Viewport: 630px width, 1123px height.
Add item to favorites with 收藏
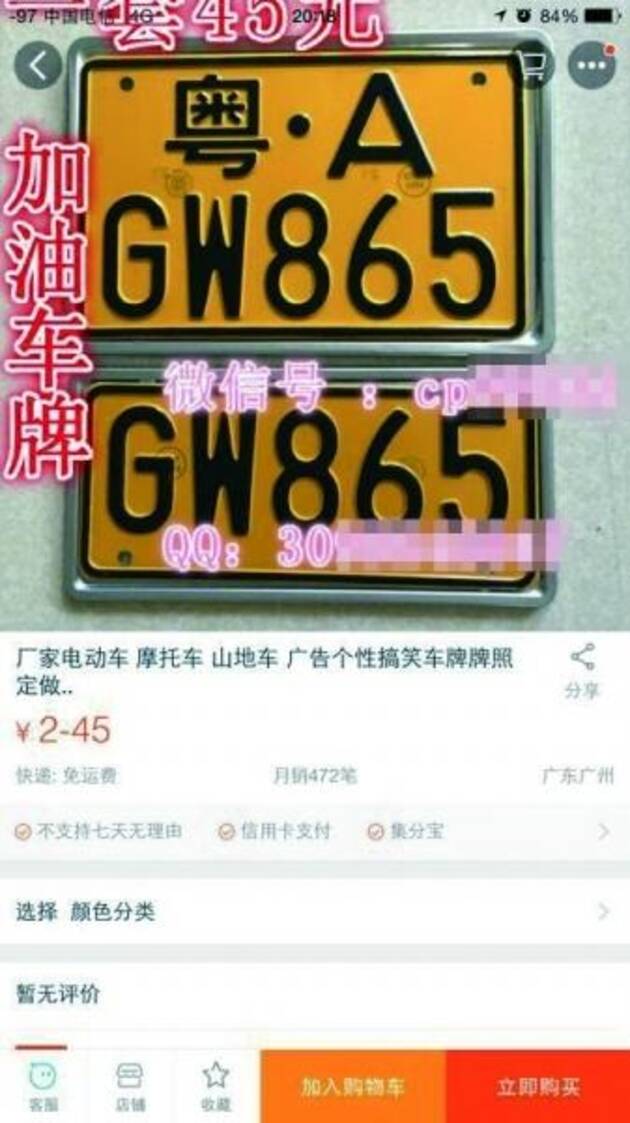216,1085
